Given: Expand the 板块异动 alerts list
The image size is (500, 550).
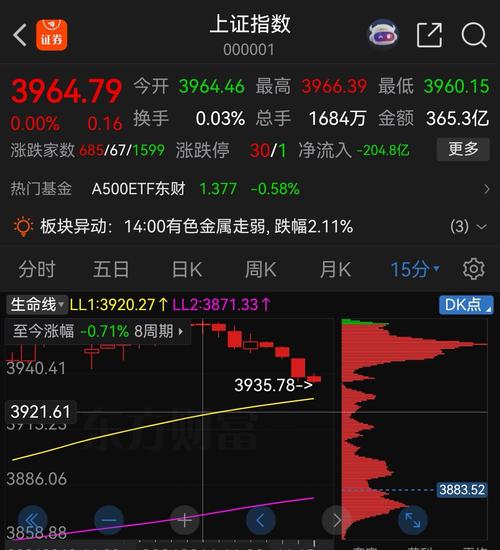Looking at the screenshot, I should [469, 227].
